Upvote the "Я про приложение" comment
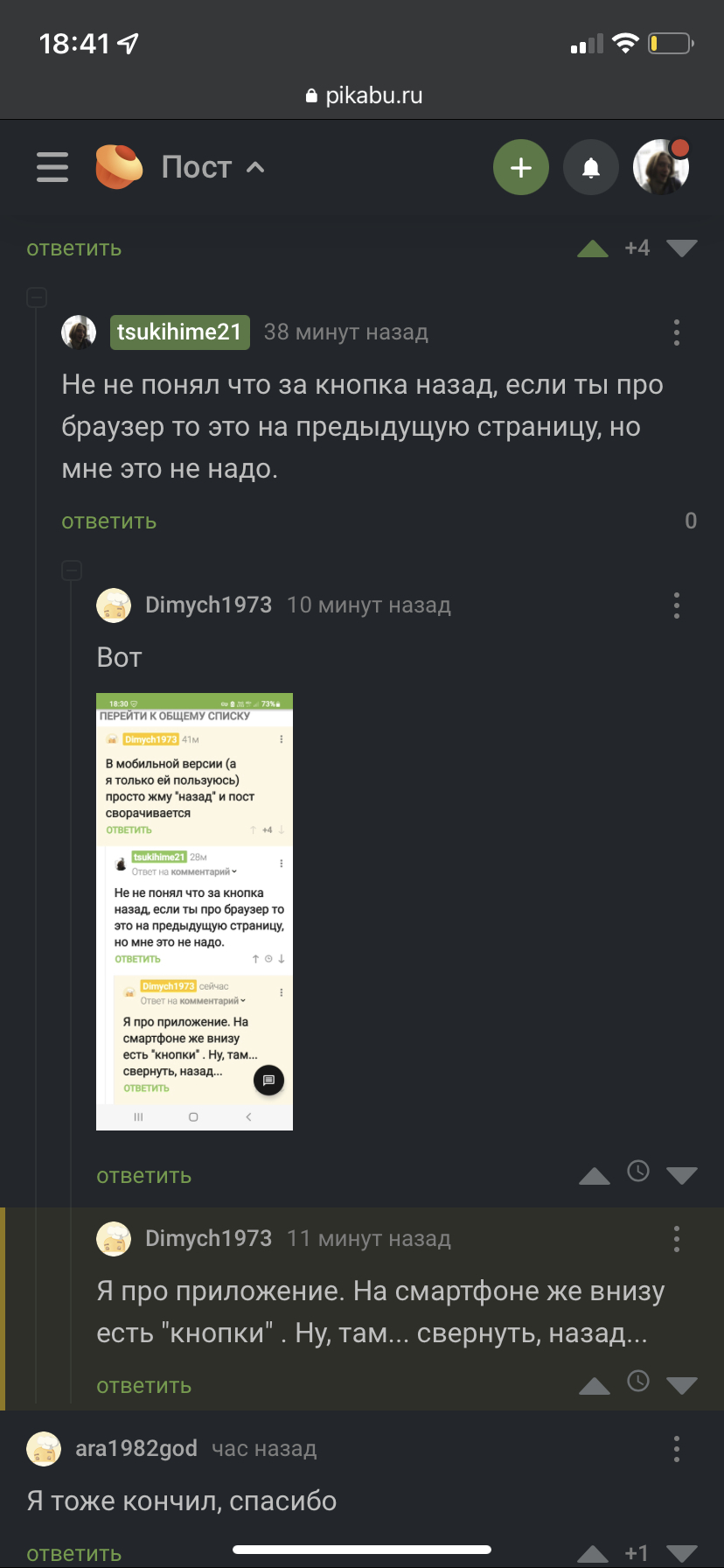This screenshot has width=724, height=1568. 595,1386
